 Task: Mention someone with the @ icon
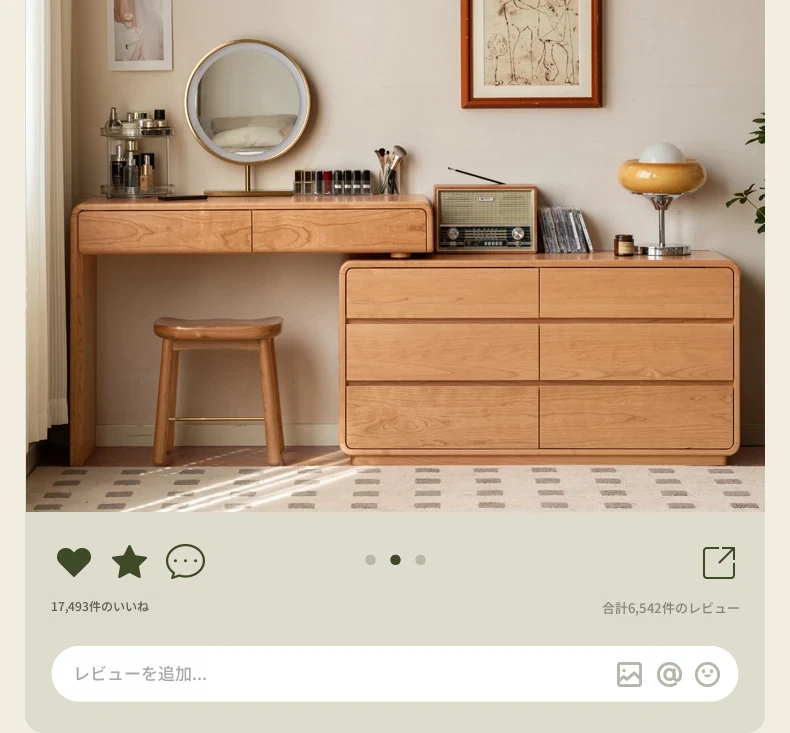coord(669,674)
